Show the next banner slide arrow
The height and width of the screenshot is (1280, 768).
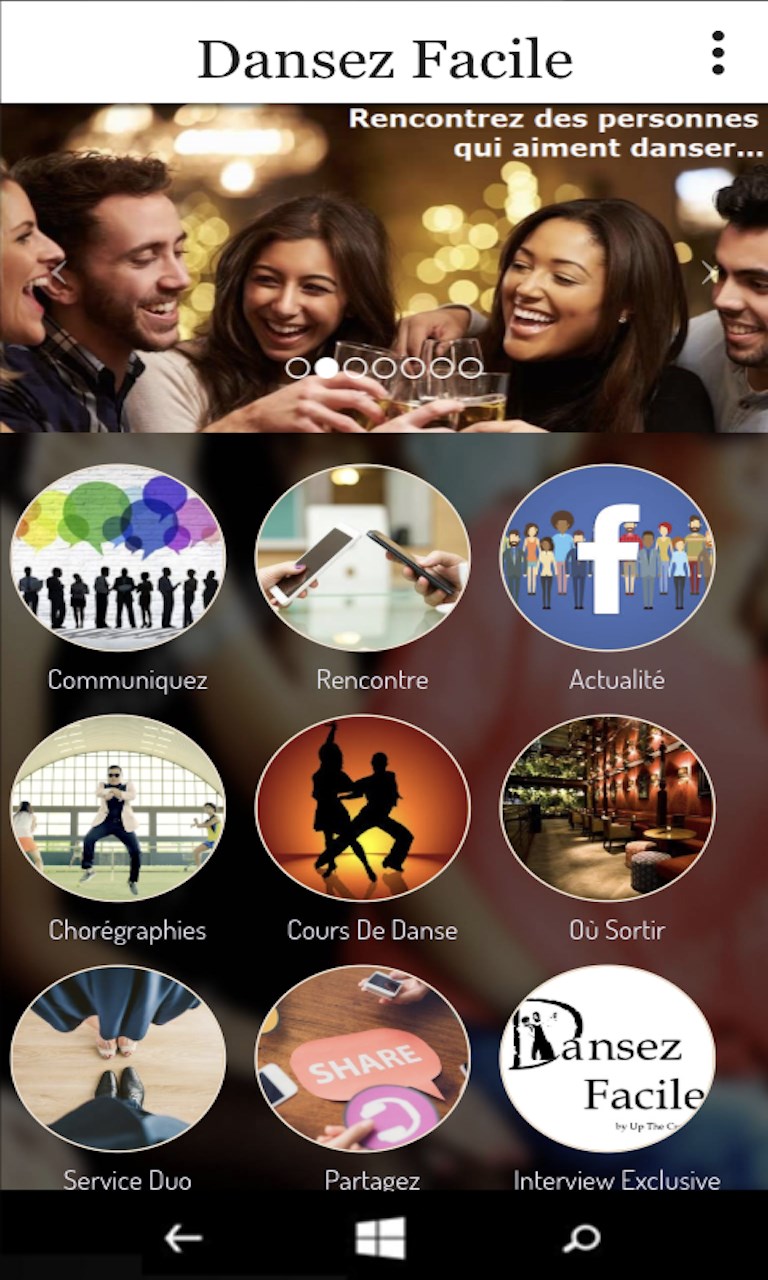pyautogui.click(x=709, y=272)
